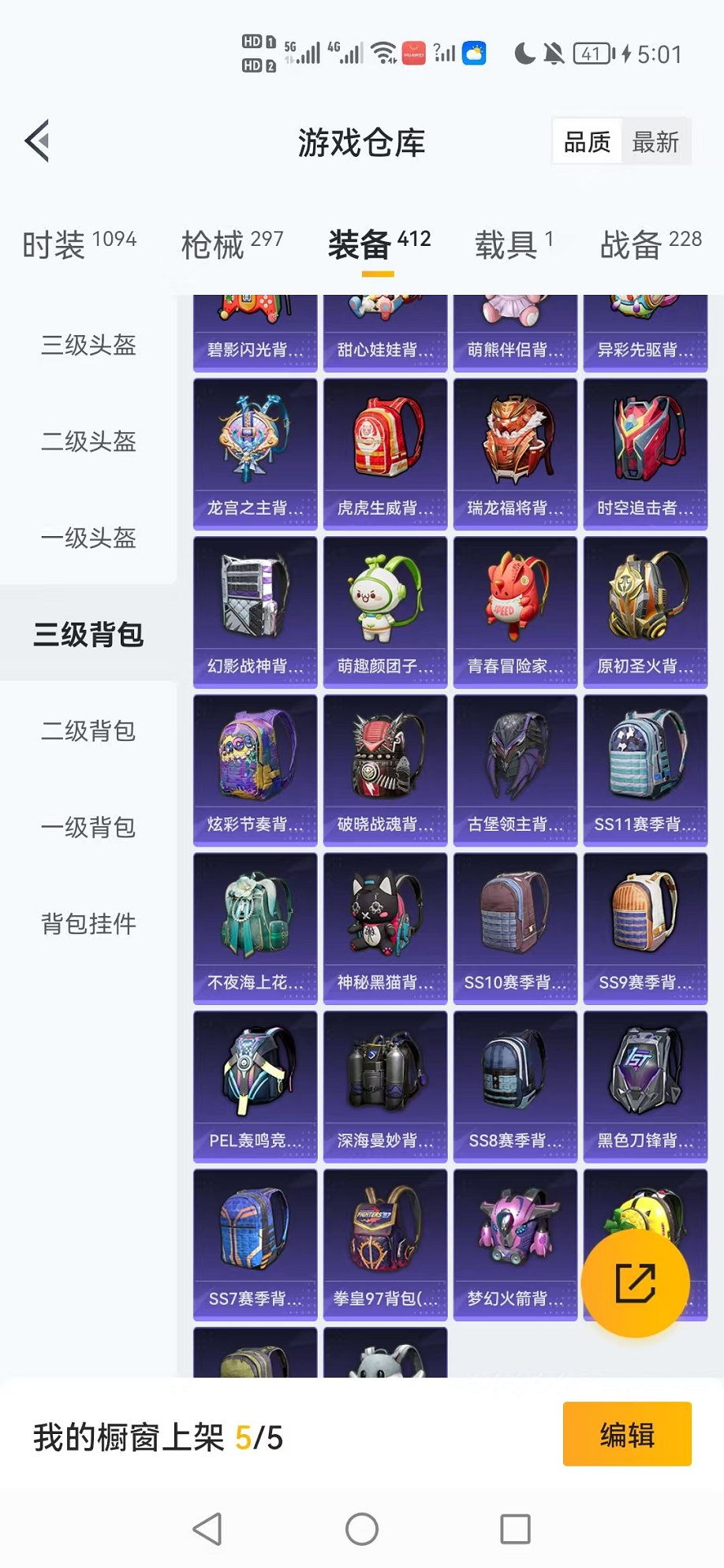This screenshot has width=724, height=1568.
Task: Tap the 编辑 button
Action: point(627,1434)
